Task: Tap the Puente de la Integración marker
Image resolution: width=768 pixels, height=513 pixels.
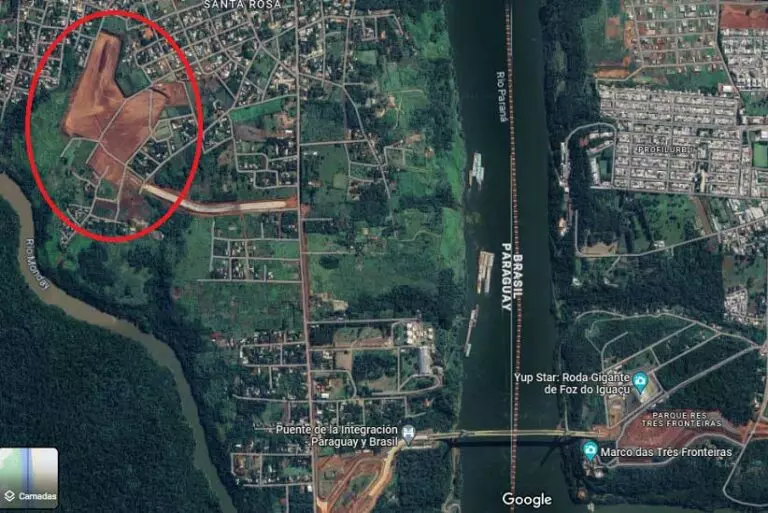Action: 409,435
